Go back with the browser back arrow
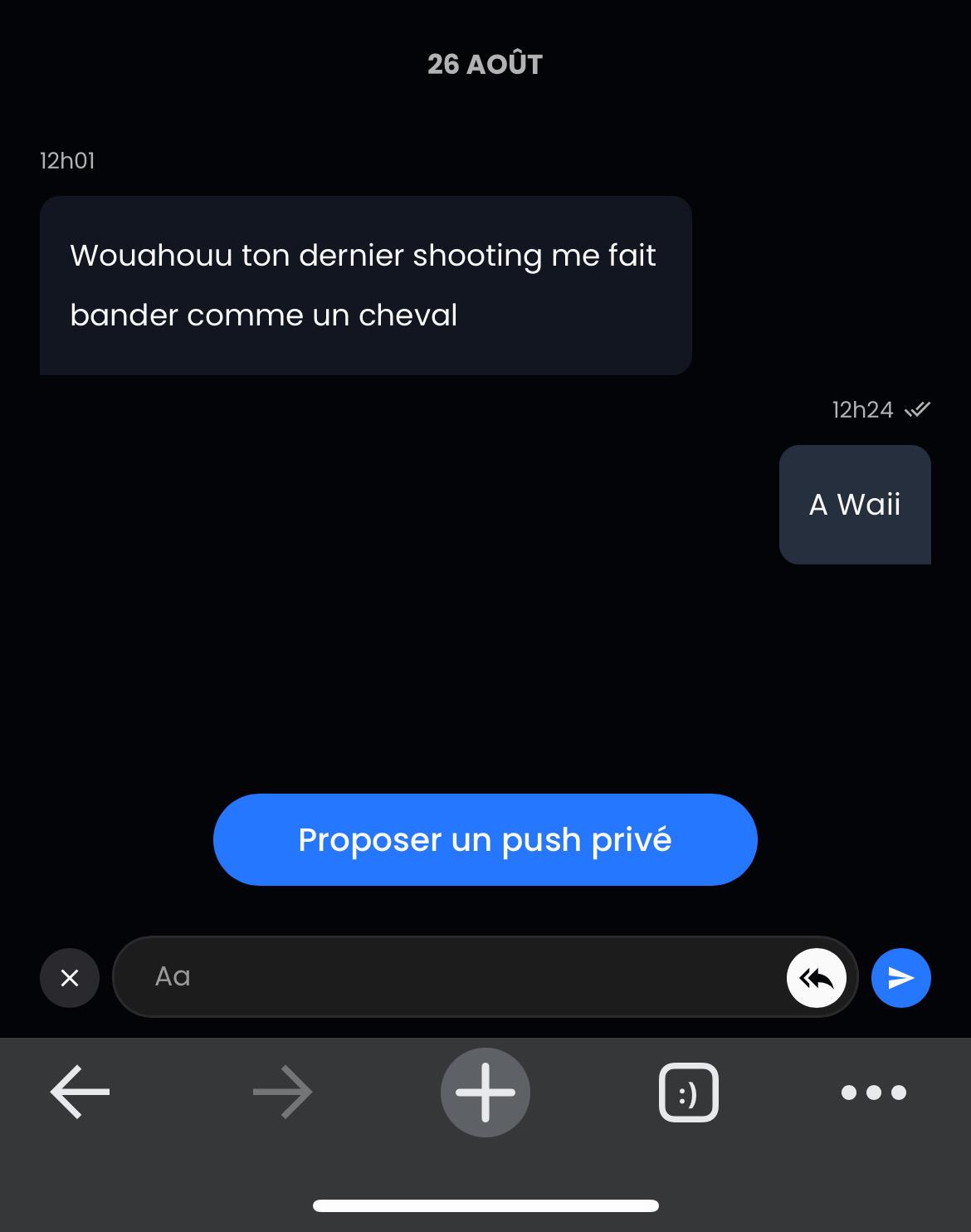971x1232 pixels. [x=81, y=1092]
